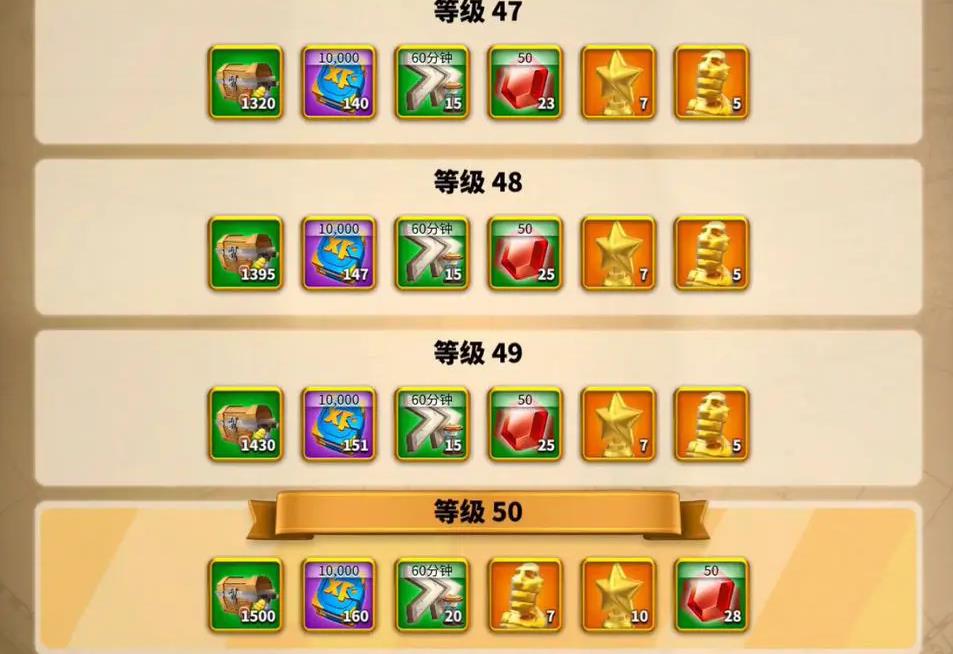Tap the level 49 gold star trophy reward
953x654 pixels.
pos(618,424)
